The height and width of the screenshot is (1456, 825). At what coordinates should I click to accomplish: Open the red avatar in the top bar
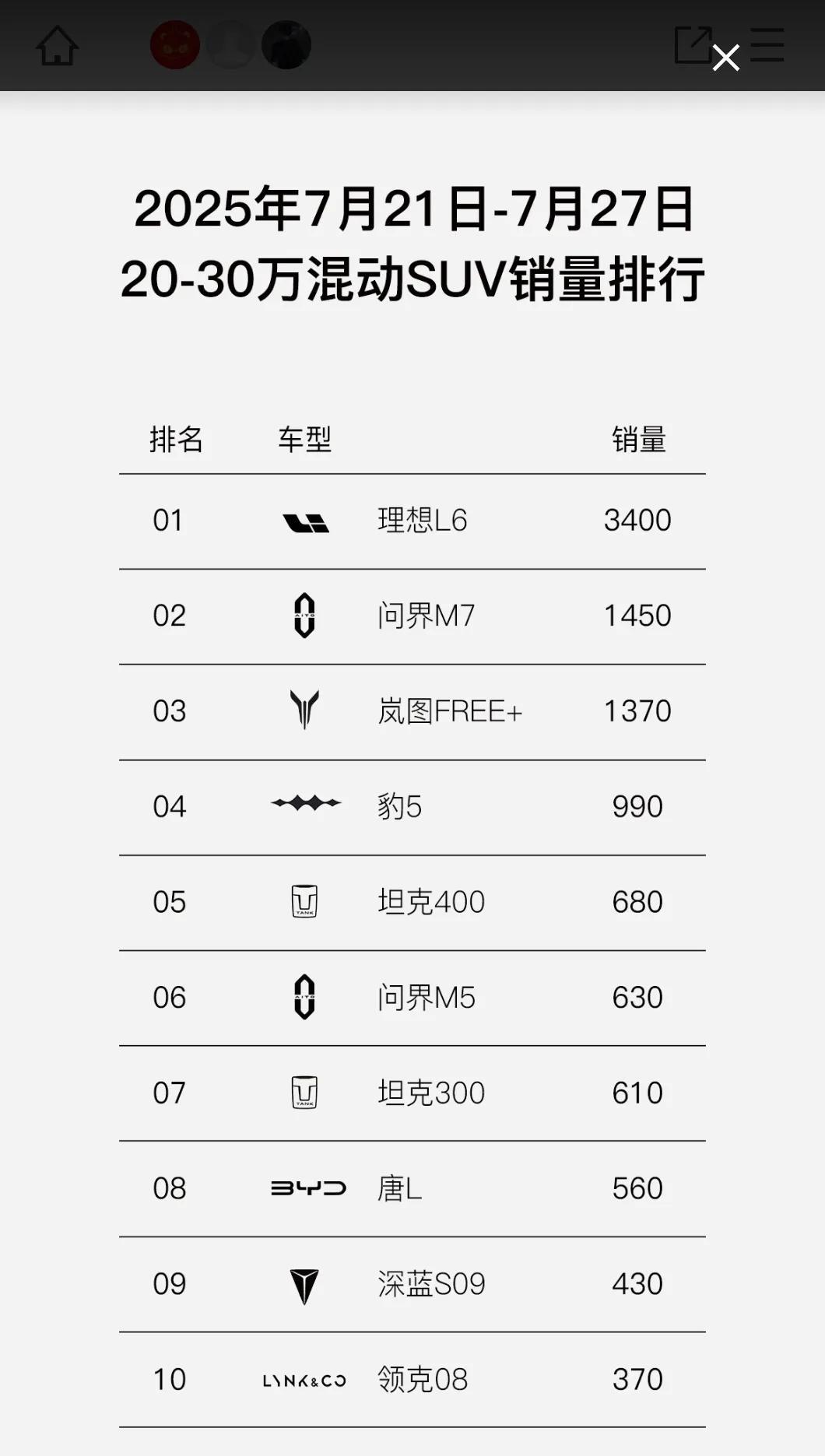pos(175,45)
